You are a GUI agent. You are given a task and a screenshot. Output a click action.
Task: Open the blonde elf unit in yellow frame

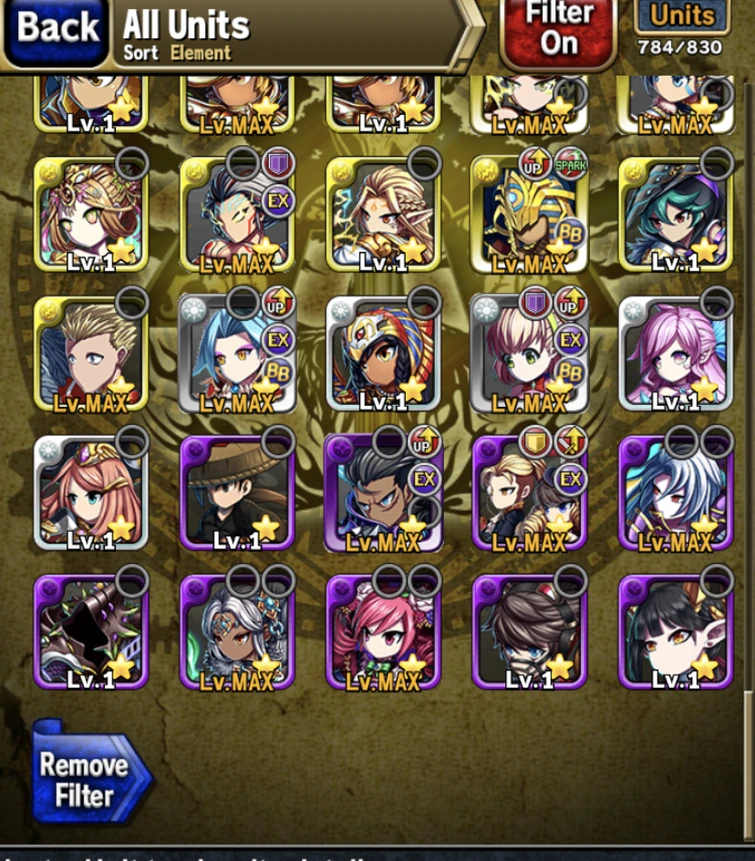(383, 214)
